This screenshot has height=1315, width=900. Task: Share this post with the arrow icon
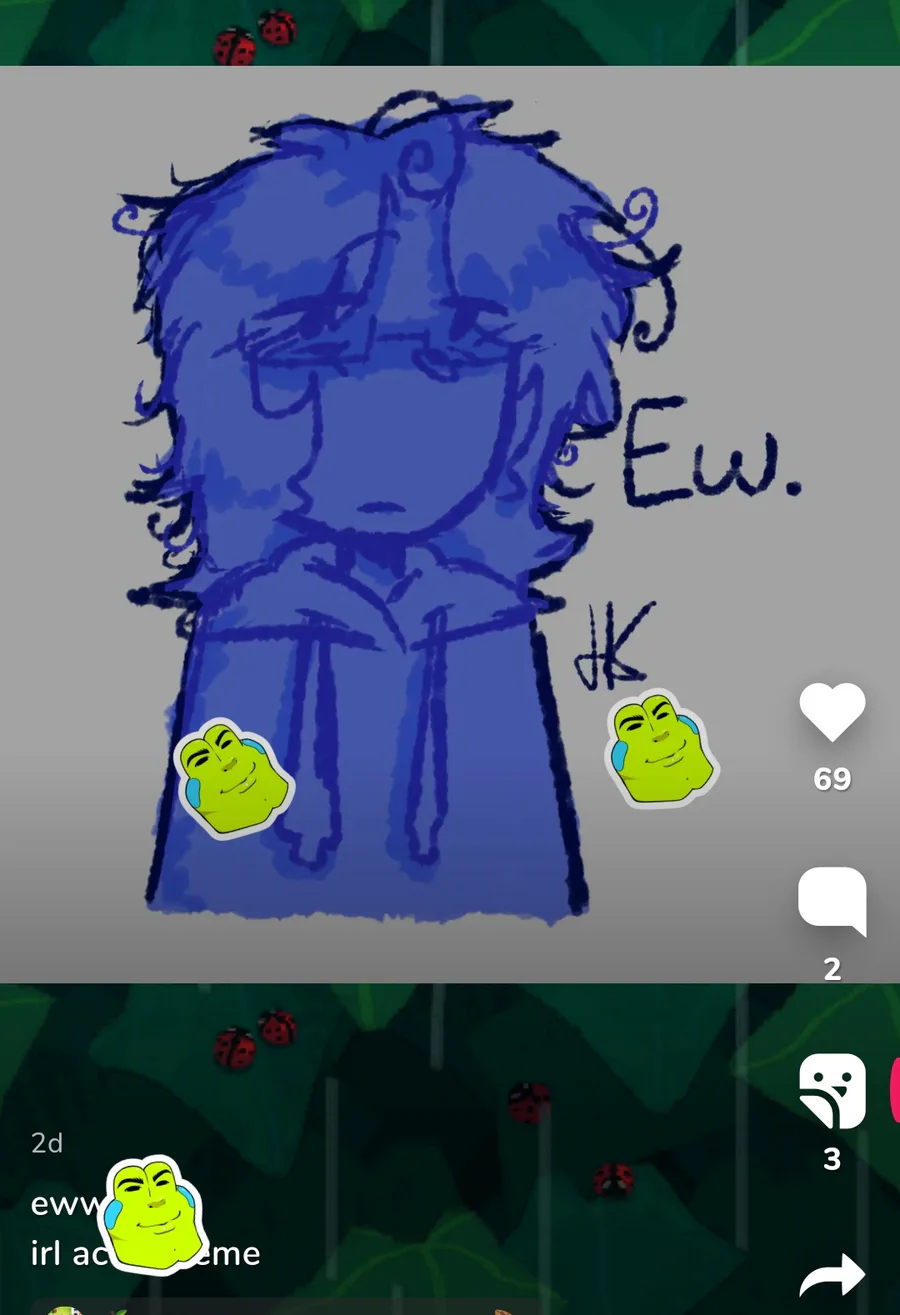pos(832,1277)
